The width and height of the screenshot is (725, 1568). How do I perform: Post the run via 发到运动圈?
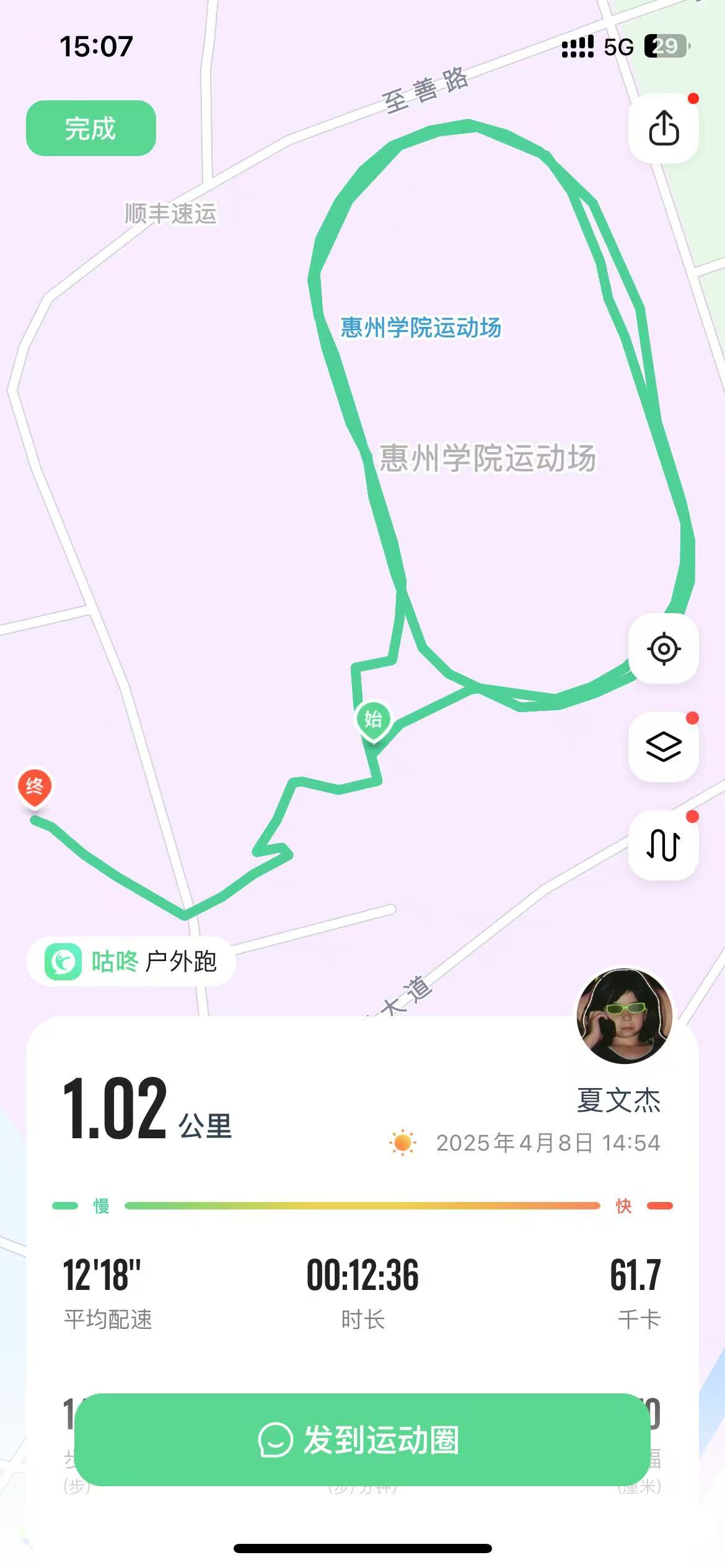(362, 1439)
